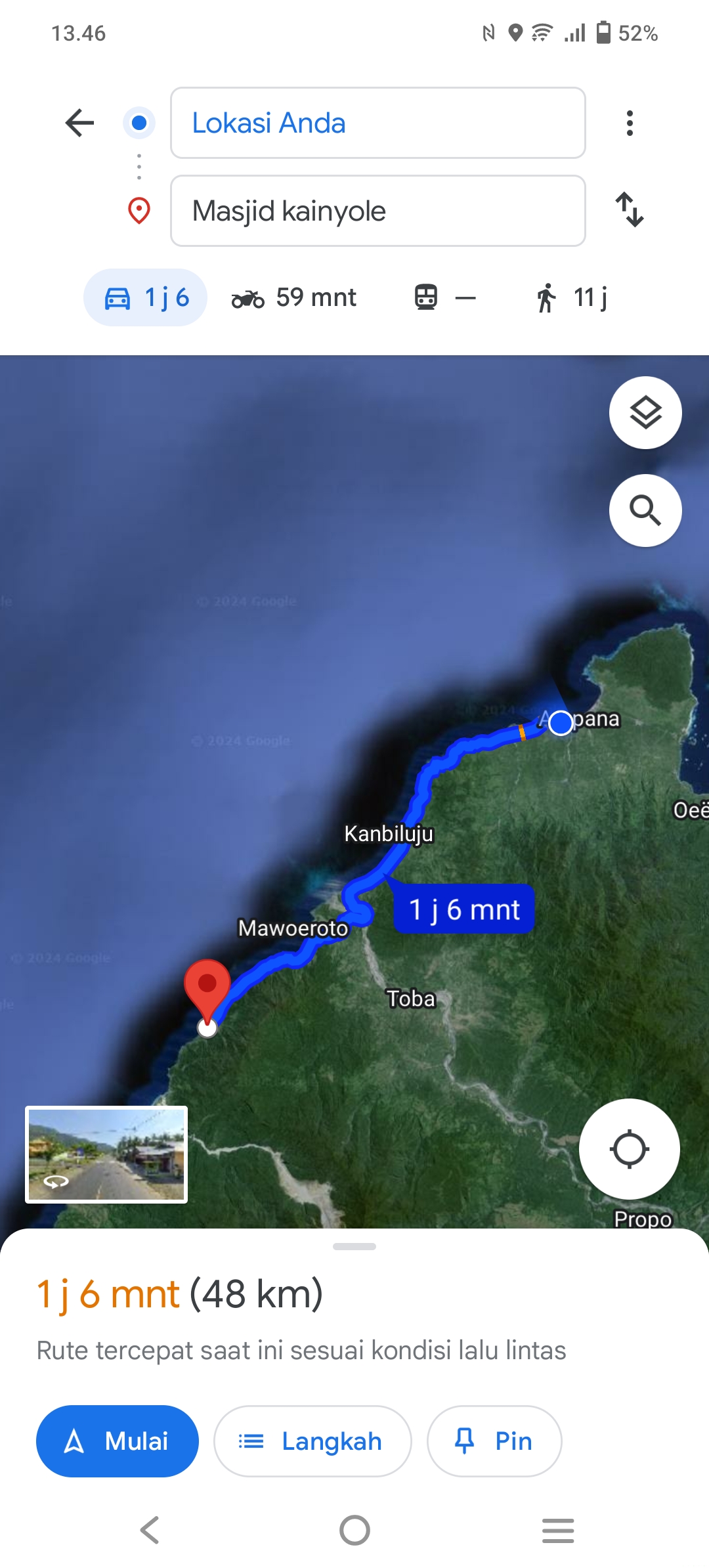The width and height of the screenshot is (709, 1568).
Task: Switch to public transit mode
Action: (x=444, y=297)
